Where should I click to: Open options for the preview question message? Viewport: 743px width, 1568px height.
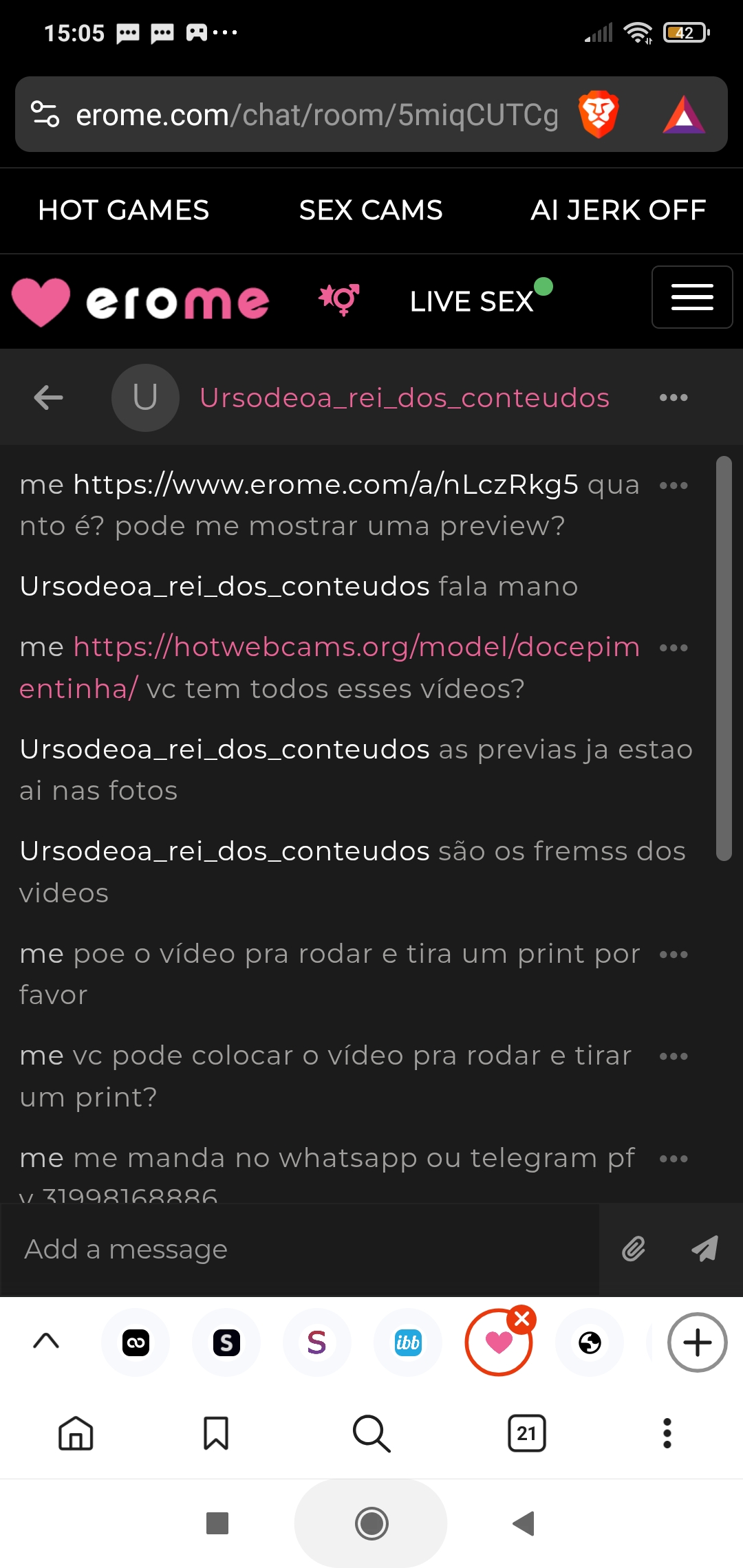(674, 486)
